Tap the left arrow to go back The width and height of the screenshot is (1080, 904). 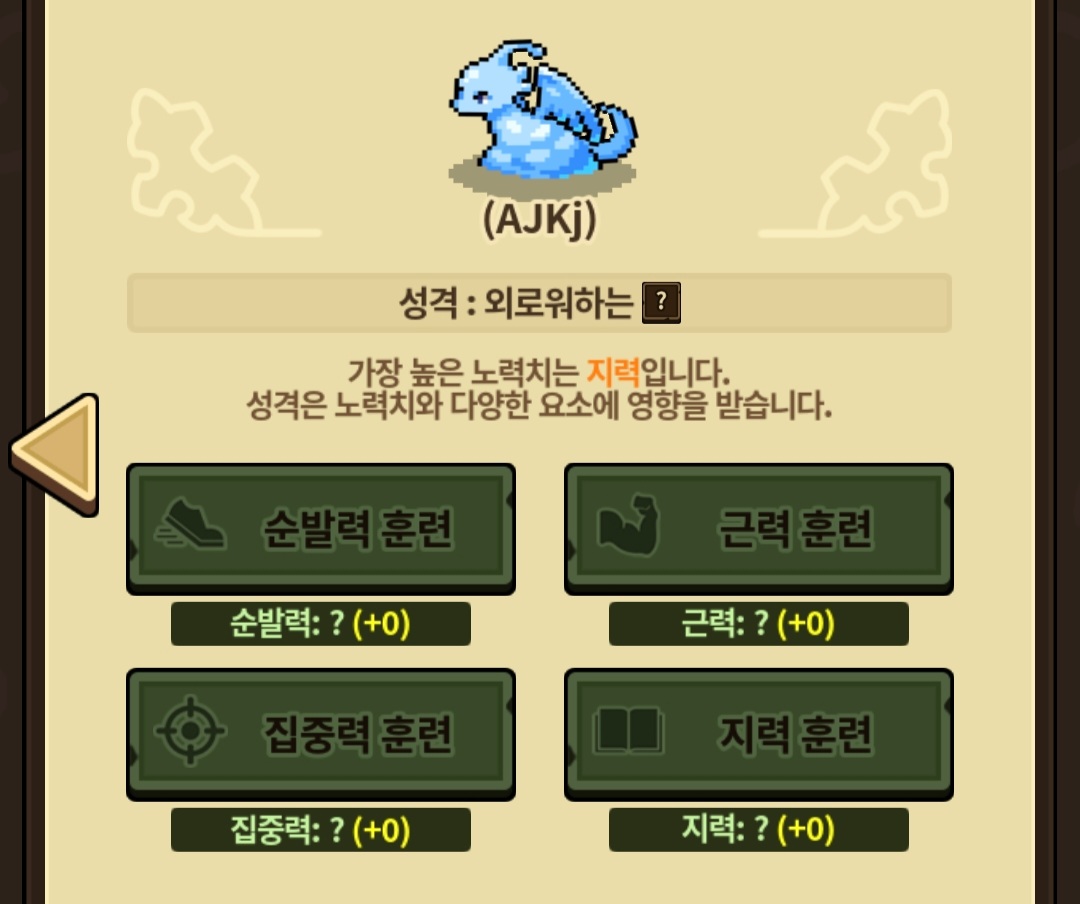(x=55, y=455)
